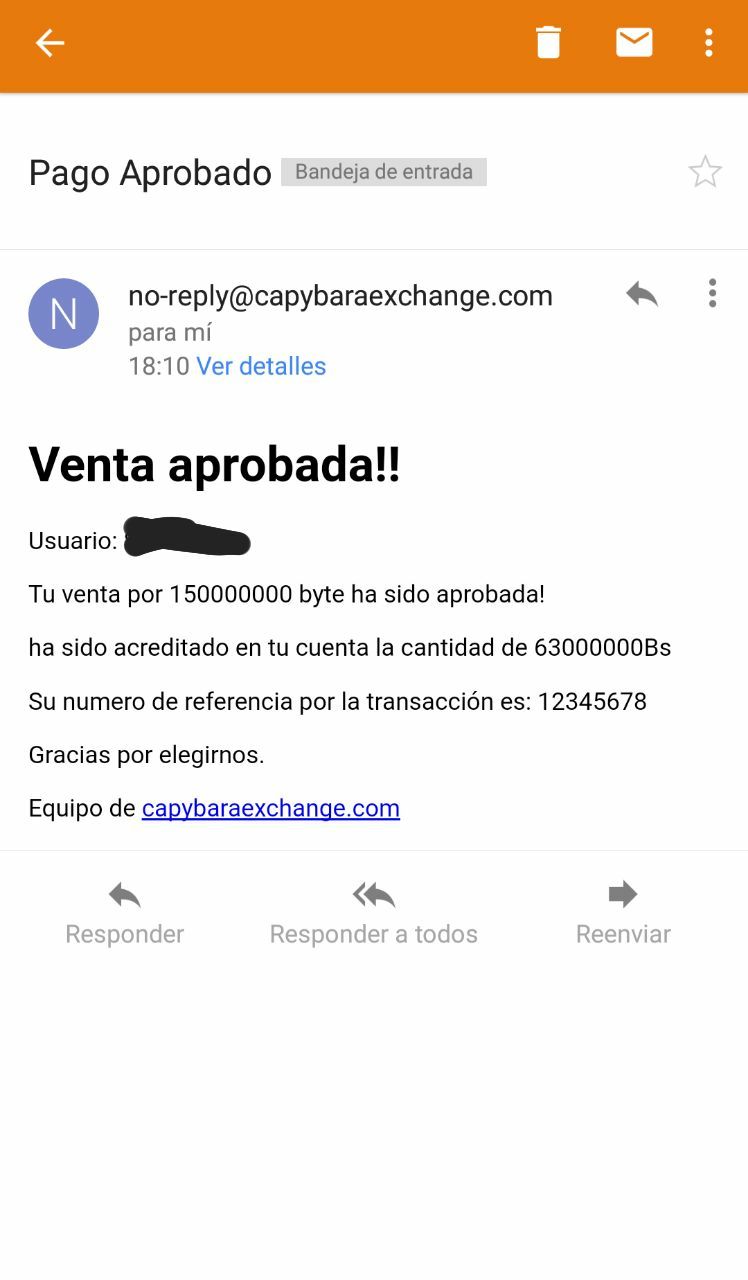Choose Responder a todos
This screenshot has height=1280, width=748.
[x=374, y=914]
